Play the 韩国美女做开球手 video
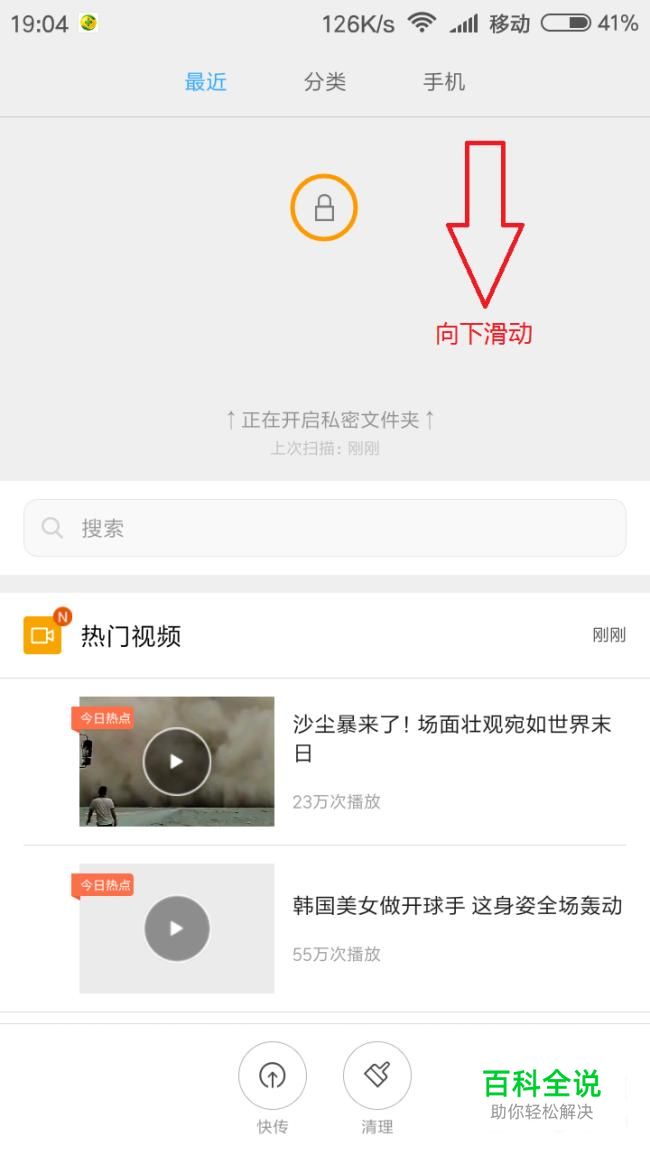 click(x=177, y=928)
